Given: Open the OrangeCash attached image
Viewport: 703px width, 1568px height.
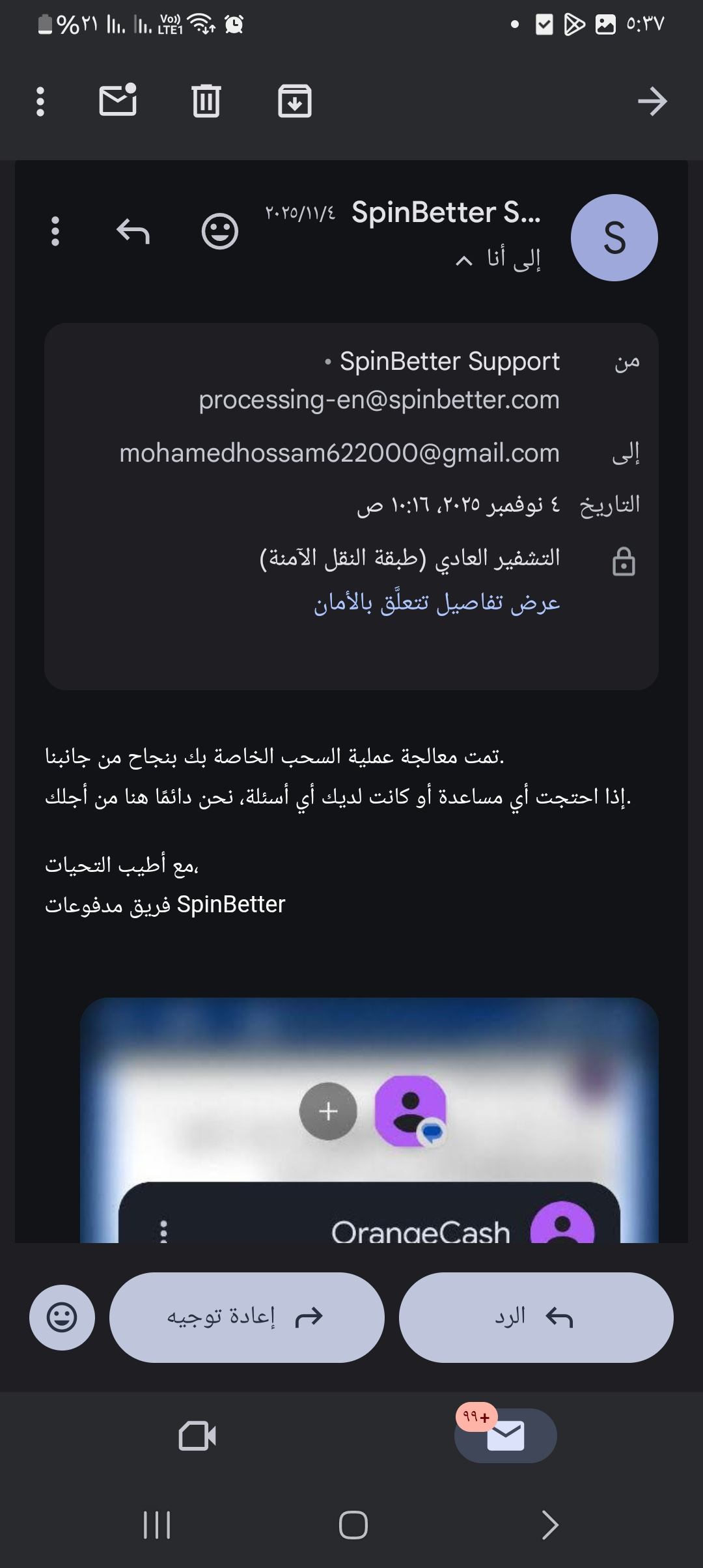Looking at the screenshot, I should (x=369, y=1120).
